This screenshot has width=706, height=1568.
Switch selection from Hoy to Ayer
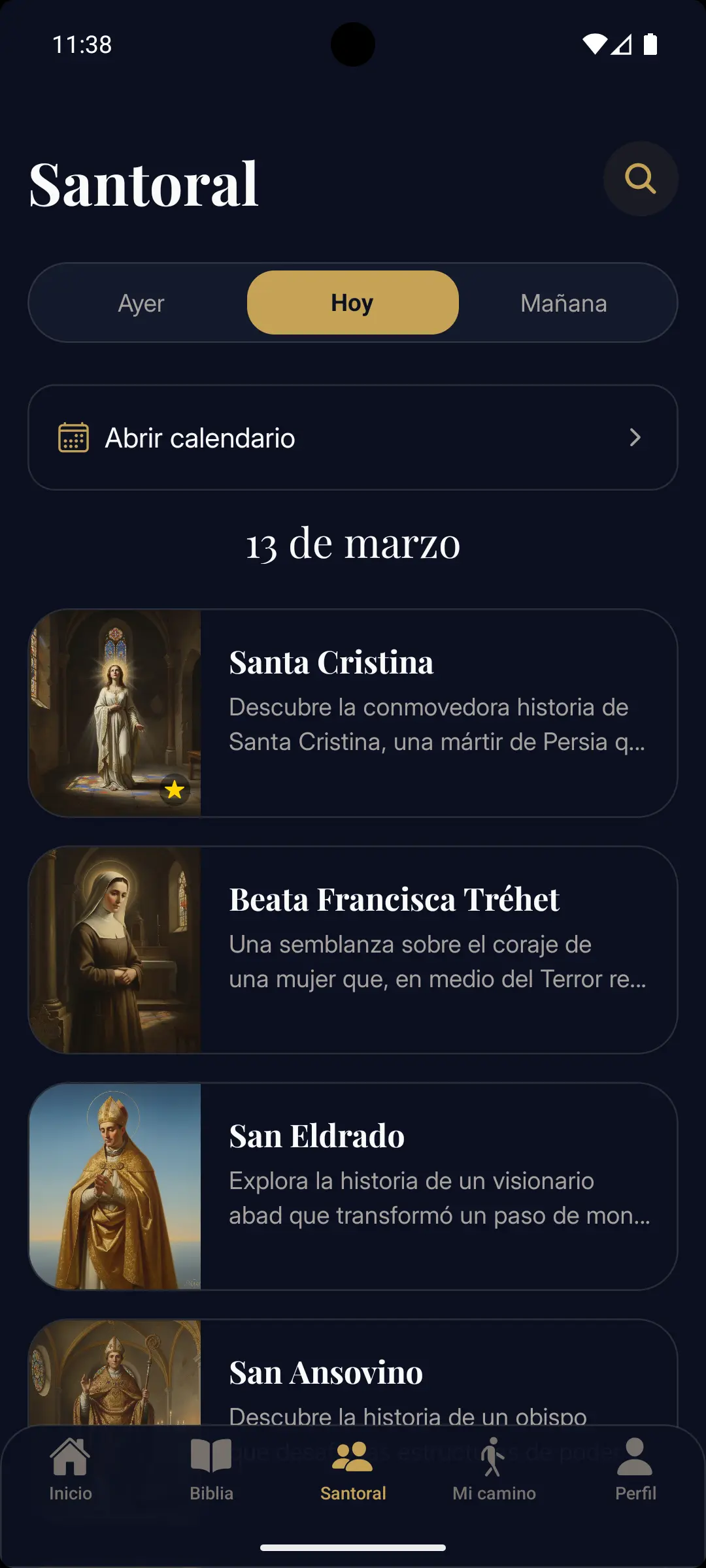click(x=141, y=302)
